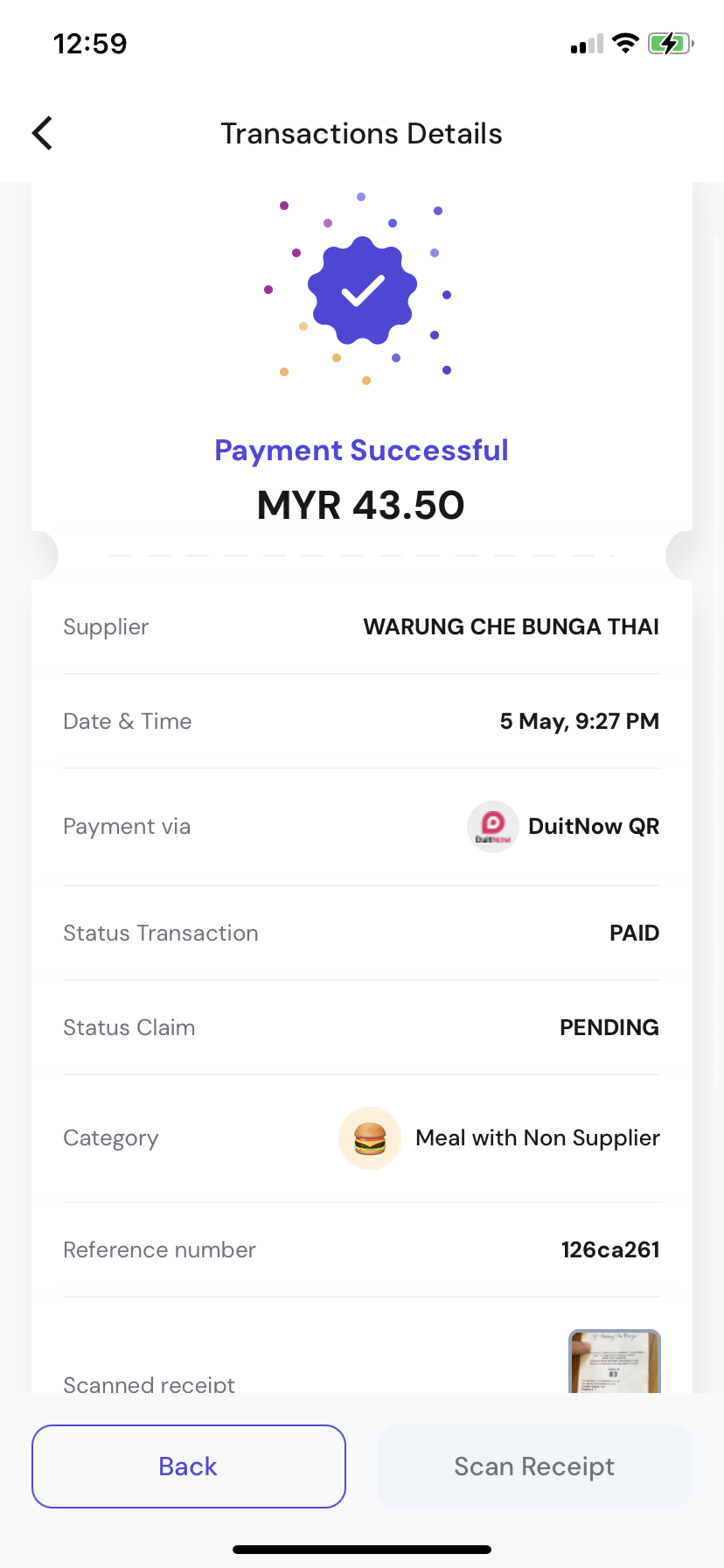
Task: Click the back arrow on Transactions Details
Action: pos(41,132)
